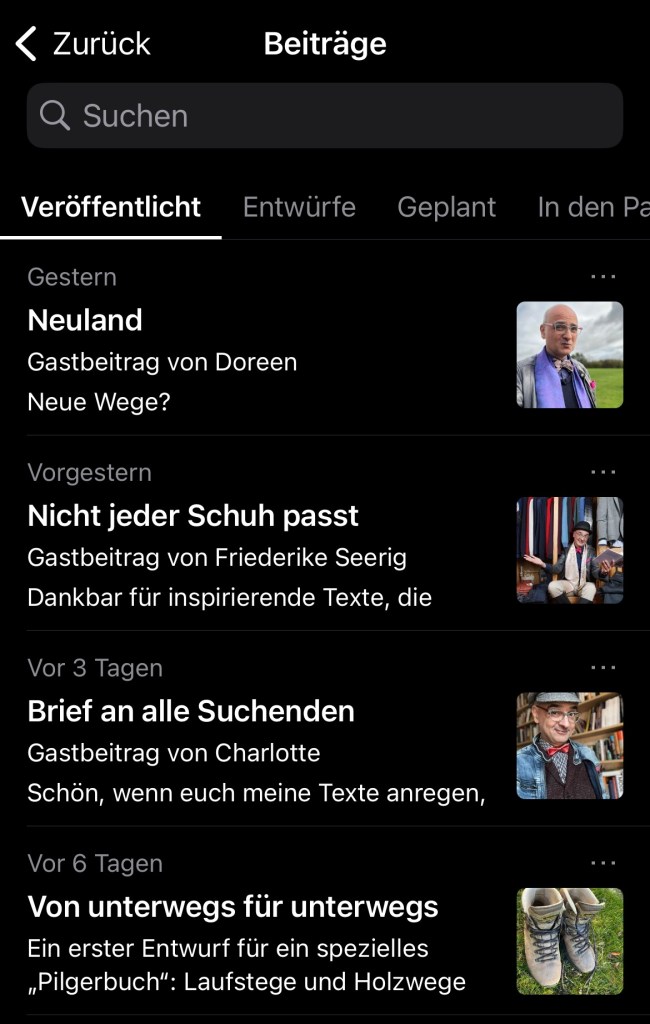Open more options for the Neuland post
Screen dimensions: 650x1024
point(603,276)
